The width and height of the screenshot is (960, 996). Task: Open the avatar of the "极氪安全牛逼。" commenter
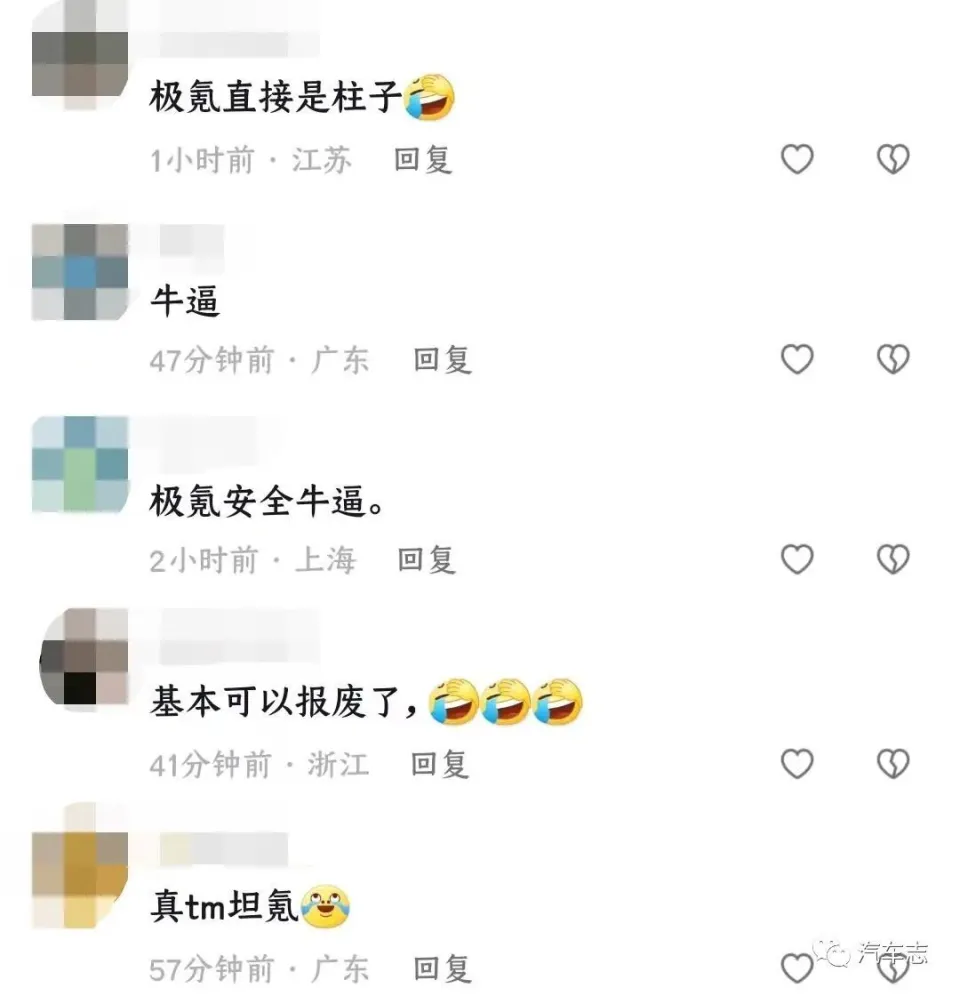click(x=80, y=465)
